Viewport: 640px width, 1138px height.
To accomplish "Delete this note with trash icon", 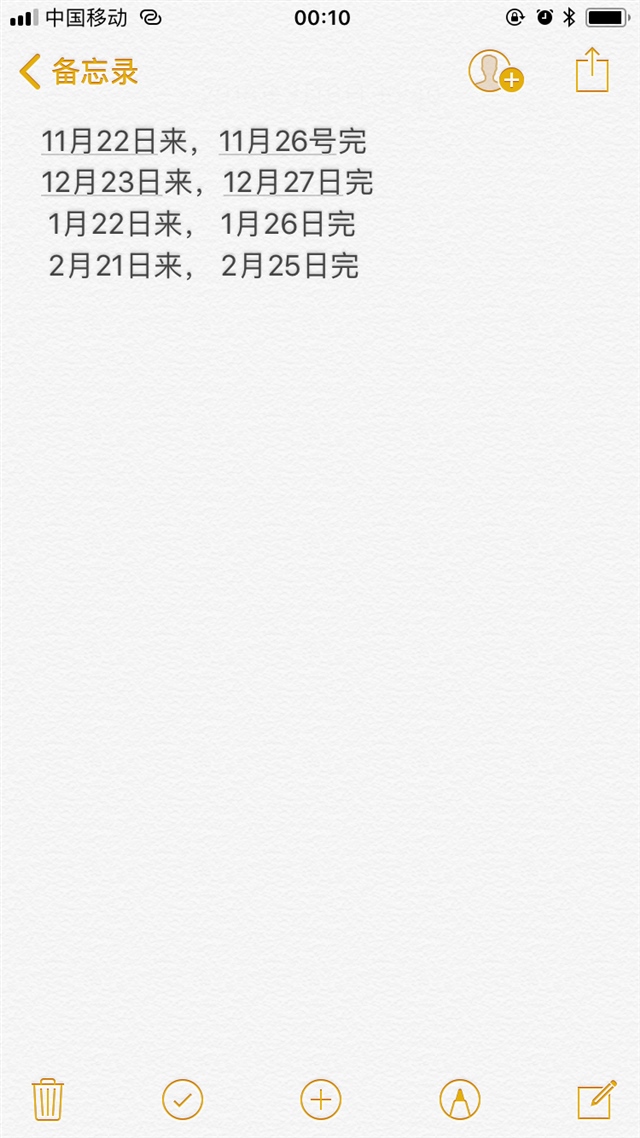I will (47, 1099).
